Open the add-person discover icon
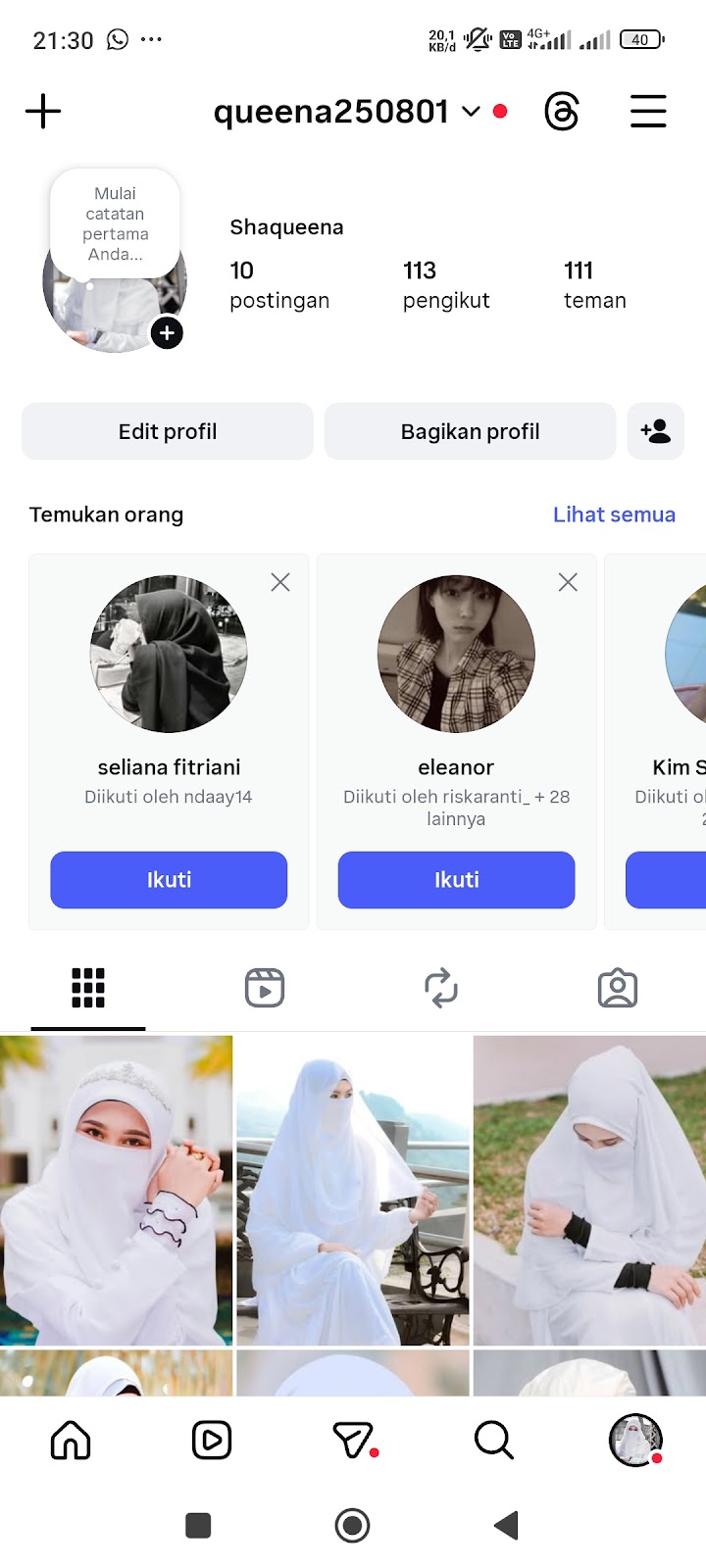Screen dimensions: 706x1568 point(655,431)
